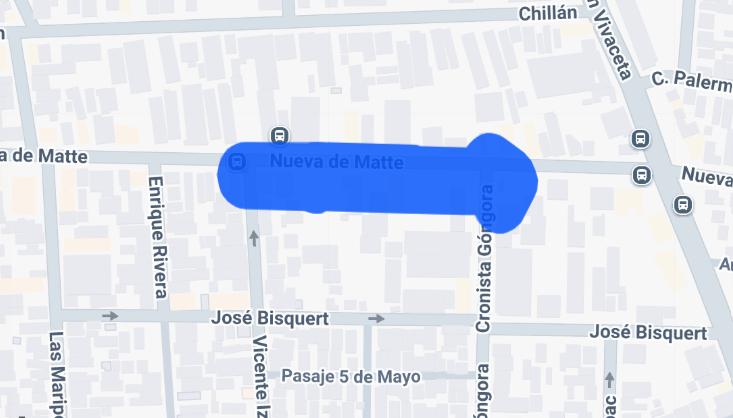Tap the bus stop nearest C. Palermo label
The height and width of the screenshot is (418, 733).
[640, 139]
